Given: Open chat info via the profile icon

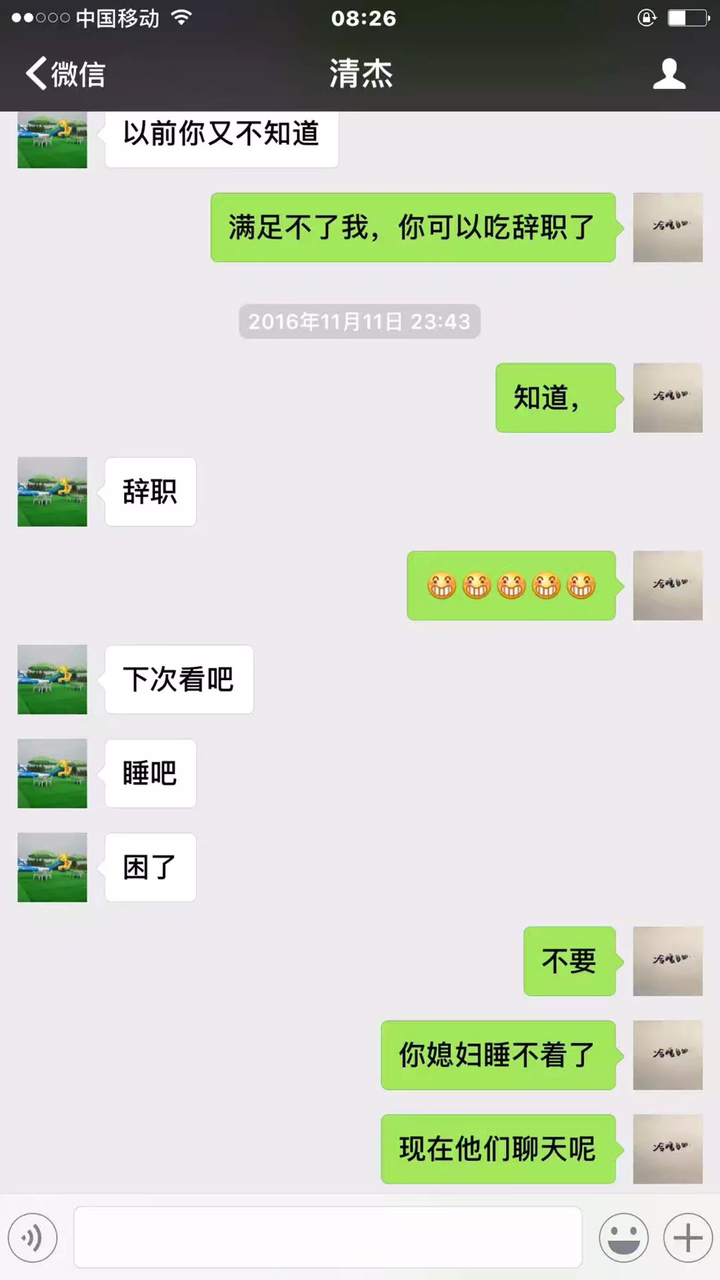Looking at the screenshot, I should (x=669, y=74).
